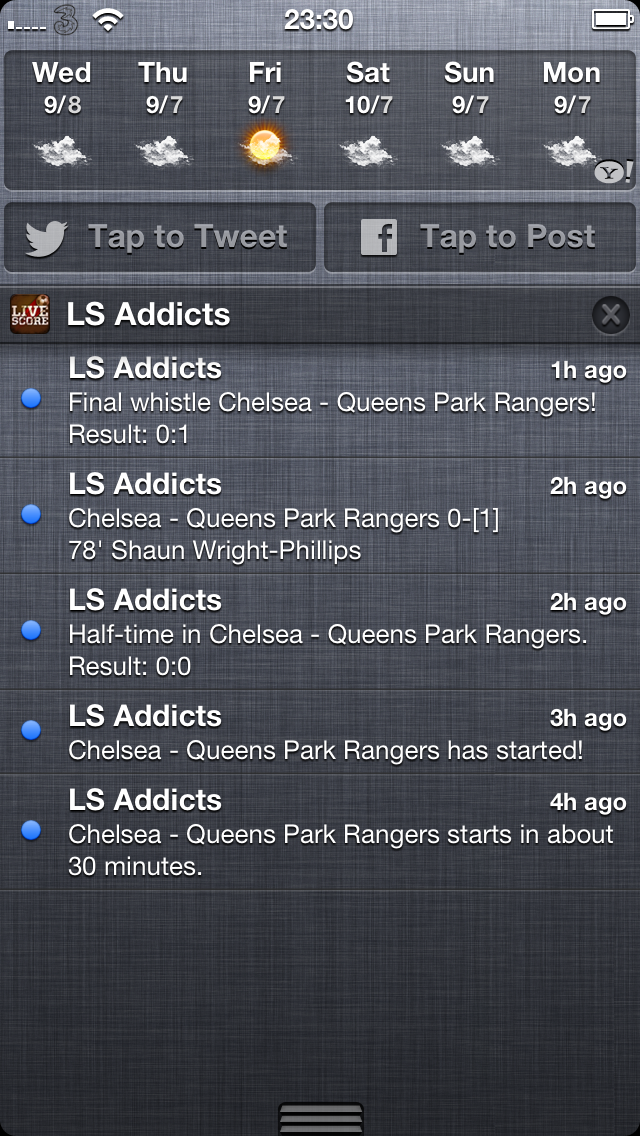This screenshot has width=640, height=1136.
Task: Clear LS Addicts notifications with the X
Action: [x=610, y=315]
